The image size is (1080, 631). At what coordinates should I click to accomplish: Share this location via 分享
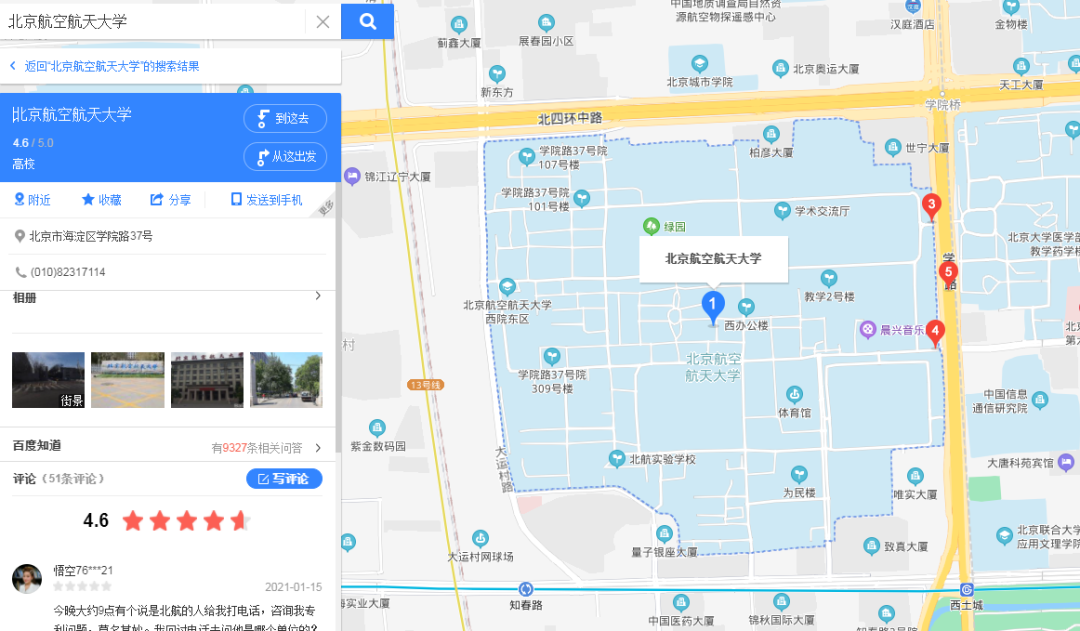[x=171, y=200]
